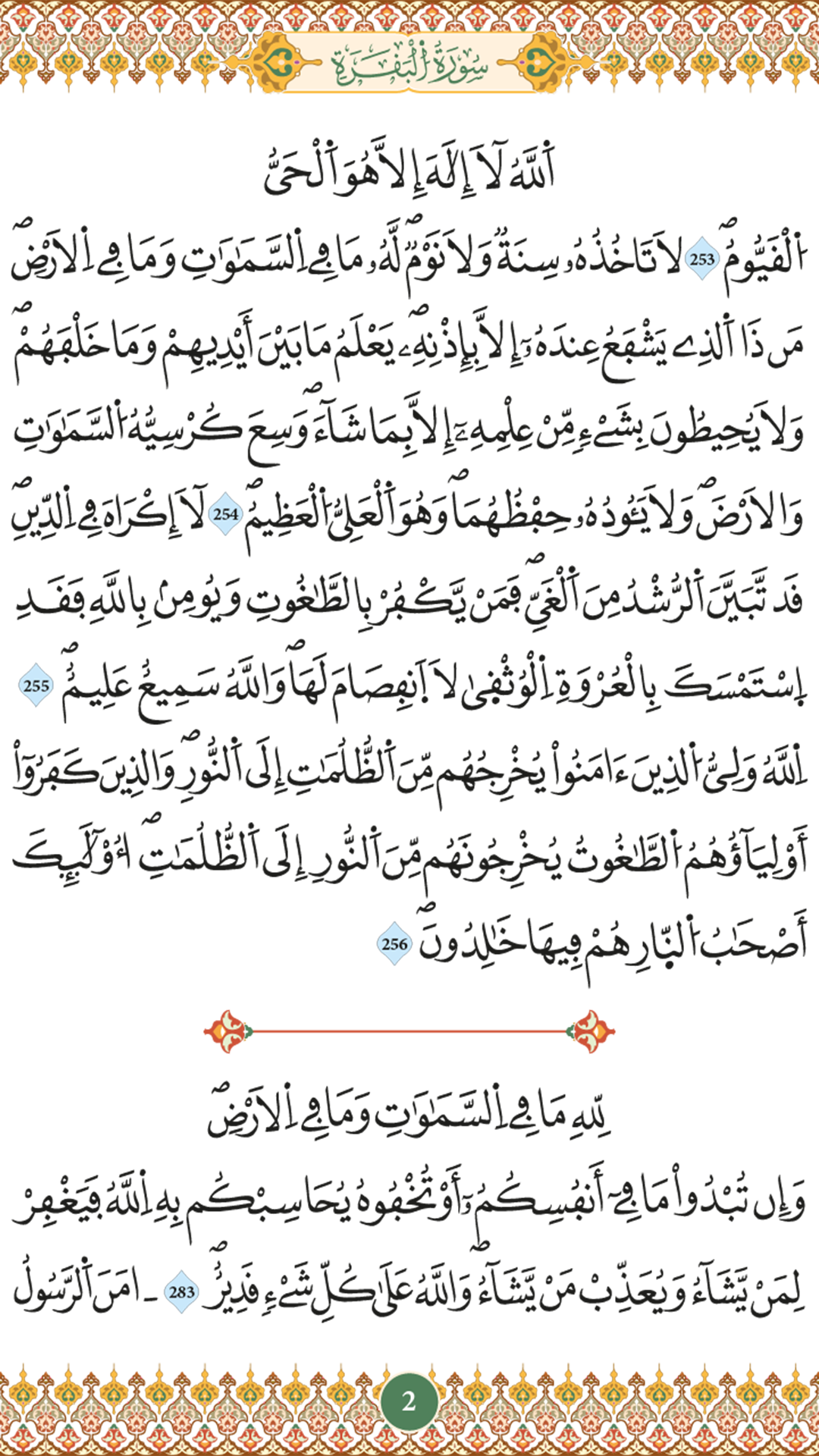Viewport: 819px width, 1456px height.
Task: Select the verse 283 marker
Action: 181,1291
